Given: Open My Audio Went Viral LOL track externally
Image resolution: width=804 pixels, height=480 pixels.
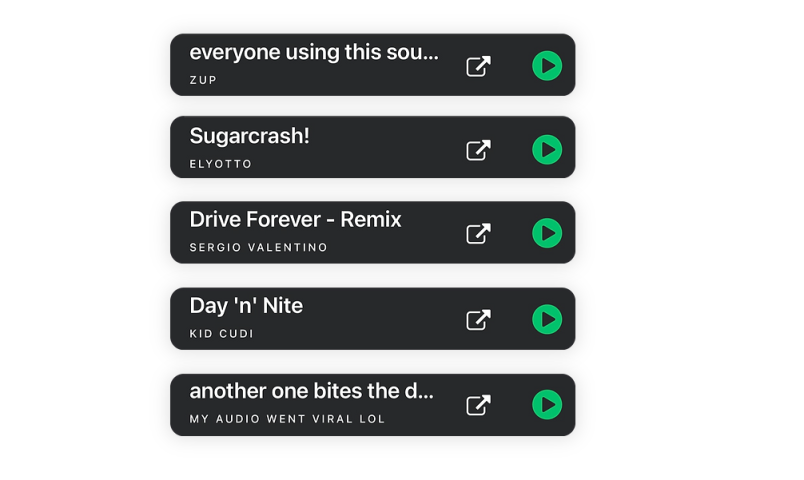Looking at the screenshot, I should (x=479, y=405).
